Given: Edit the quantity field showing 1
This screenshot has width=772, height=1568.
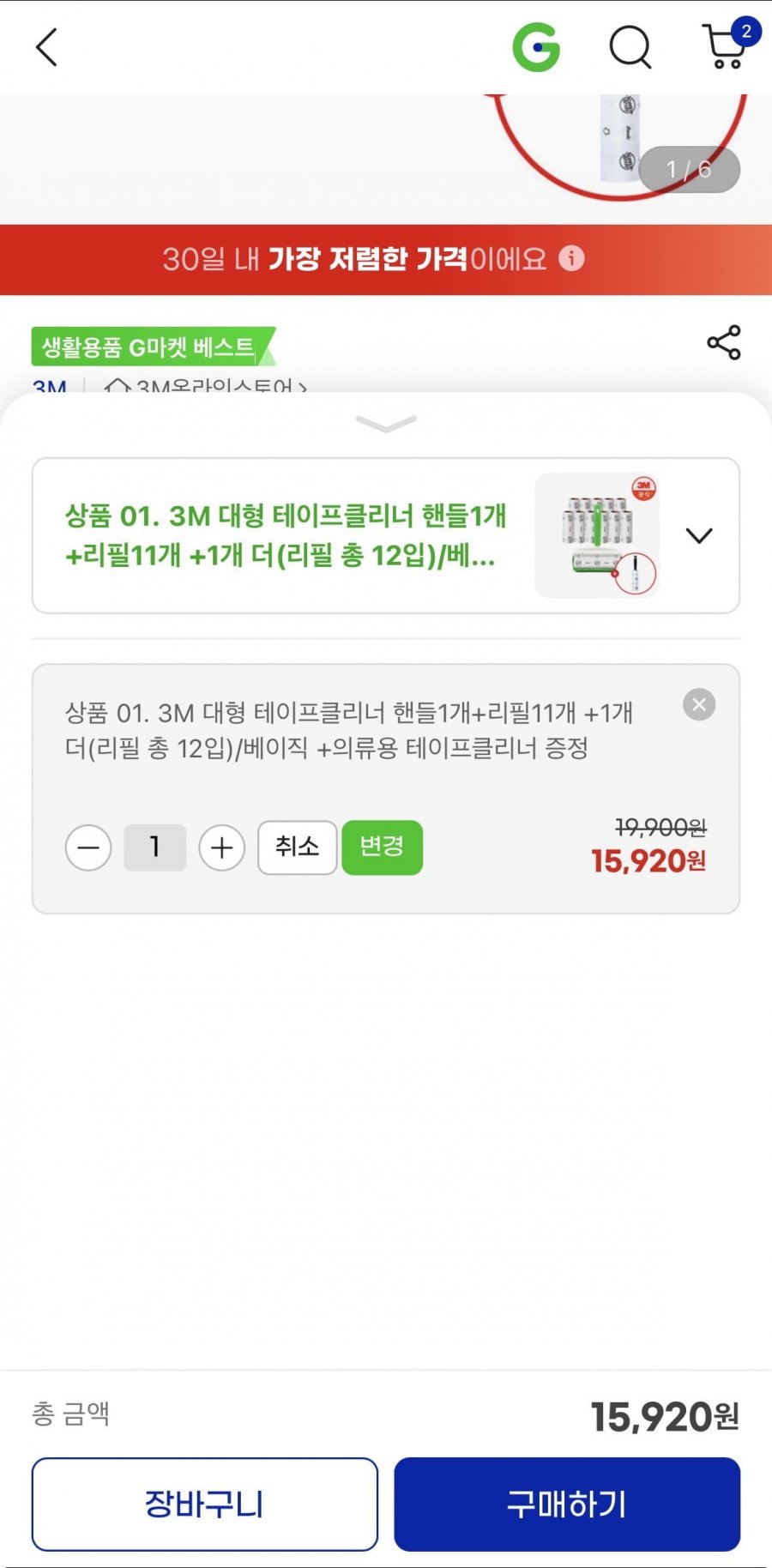Looking at the screenshot, I should (x=155, y=847).
